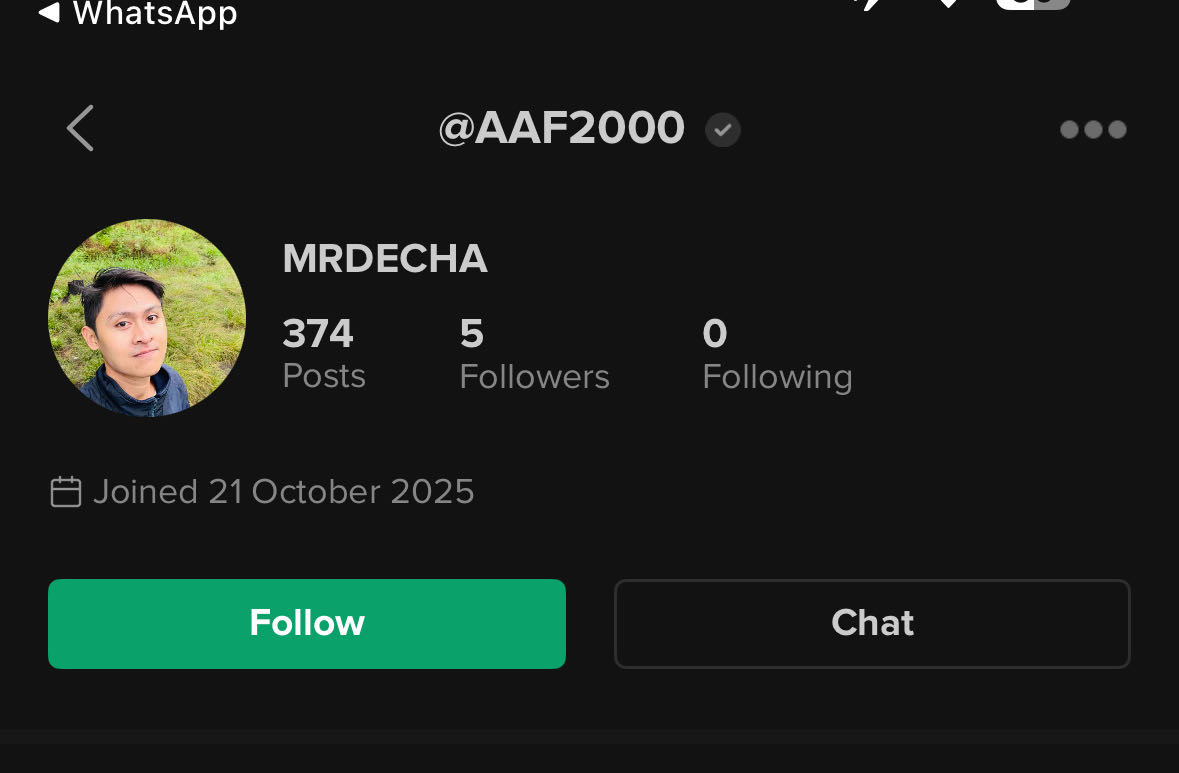View the Following list

pos(777,355)
